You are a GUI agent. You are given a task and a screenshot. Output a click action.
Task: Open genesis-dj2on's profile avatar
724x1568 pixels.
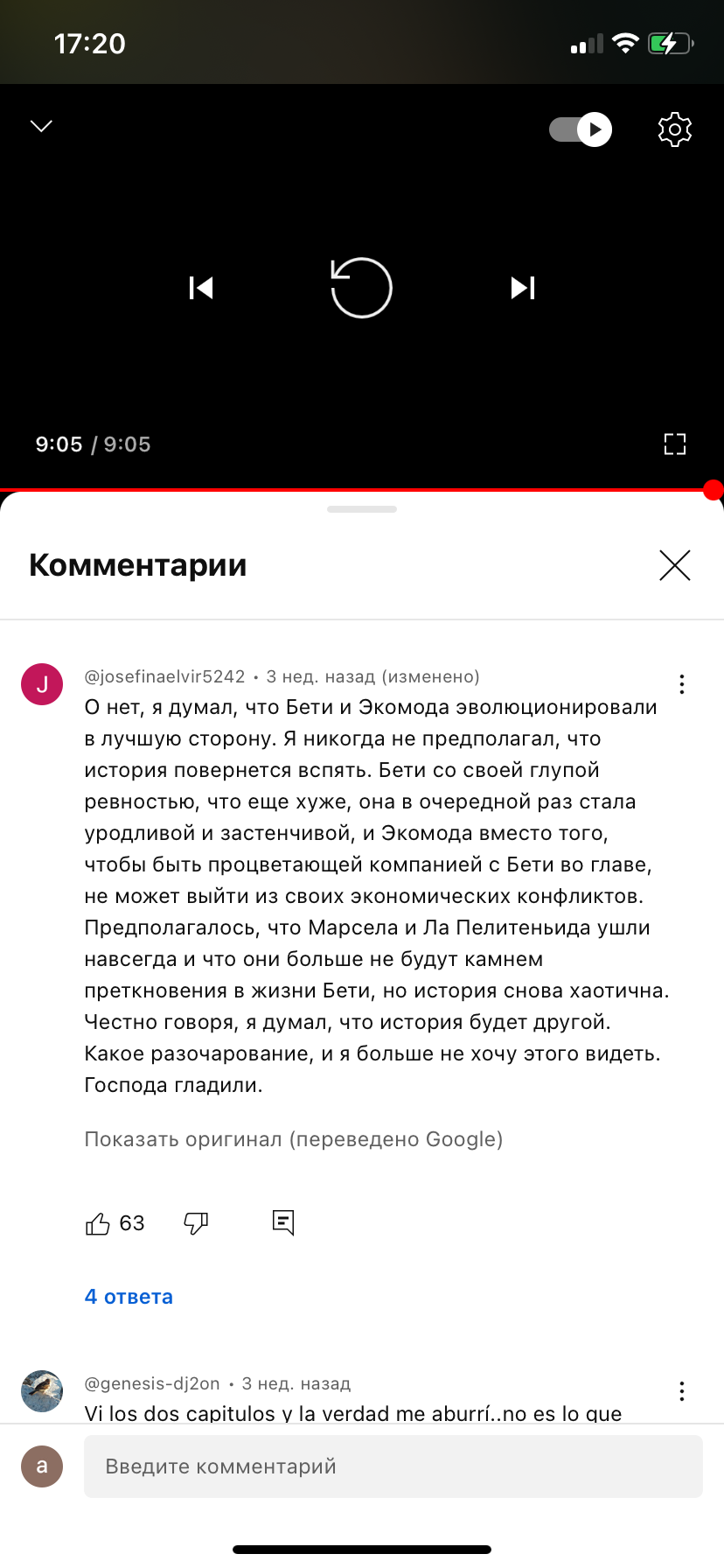click(x=42, y=1391)
